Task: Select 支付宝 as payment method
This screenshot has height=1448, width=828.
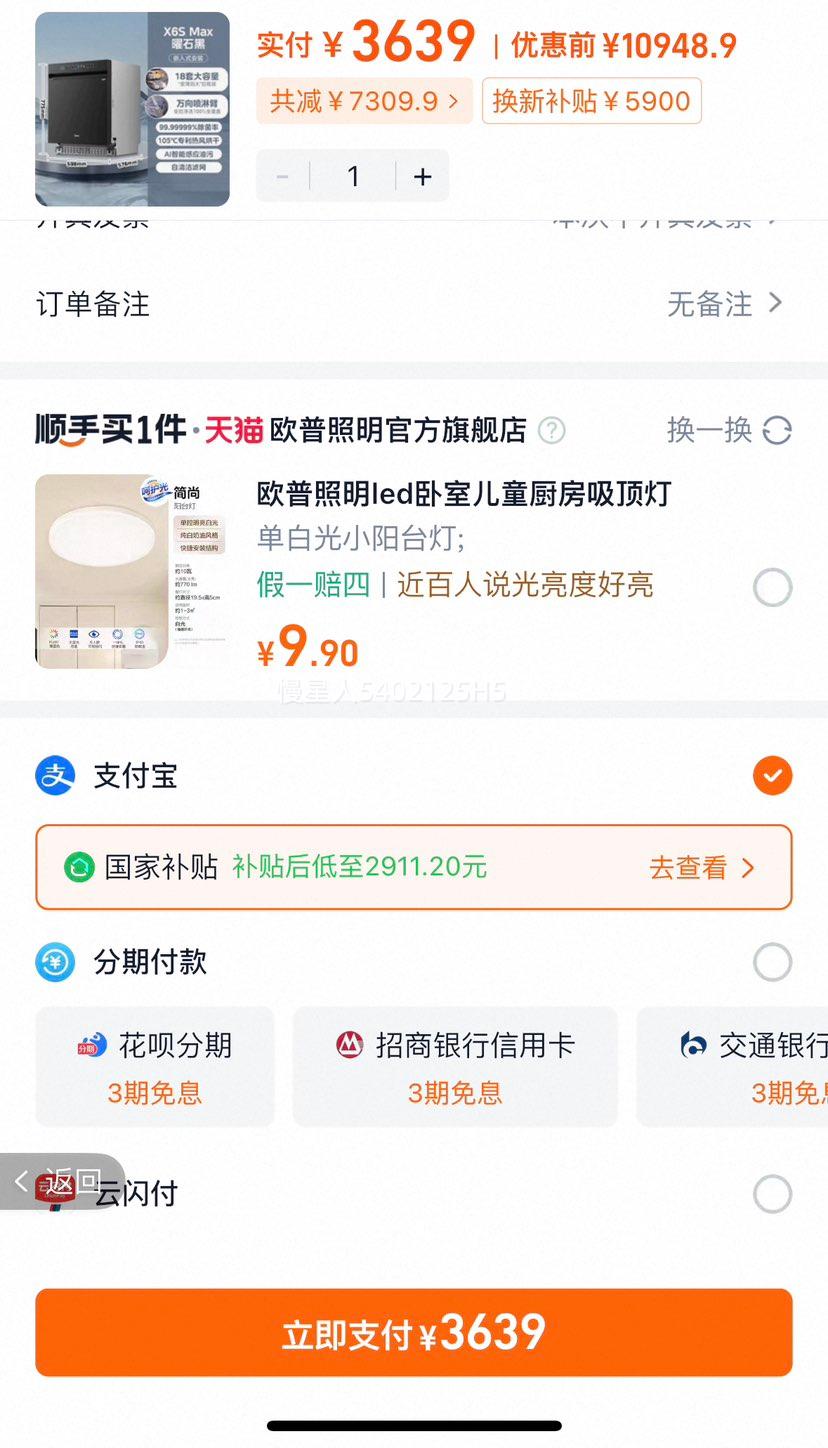Action: click(x=772, y=776)
